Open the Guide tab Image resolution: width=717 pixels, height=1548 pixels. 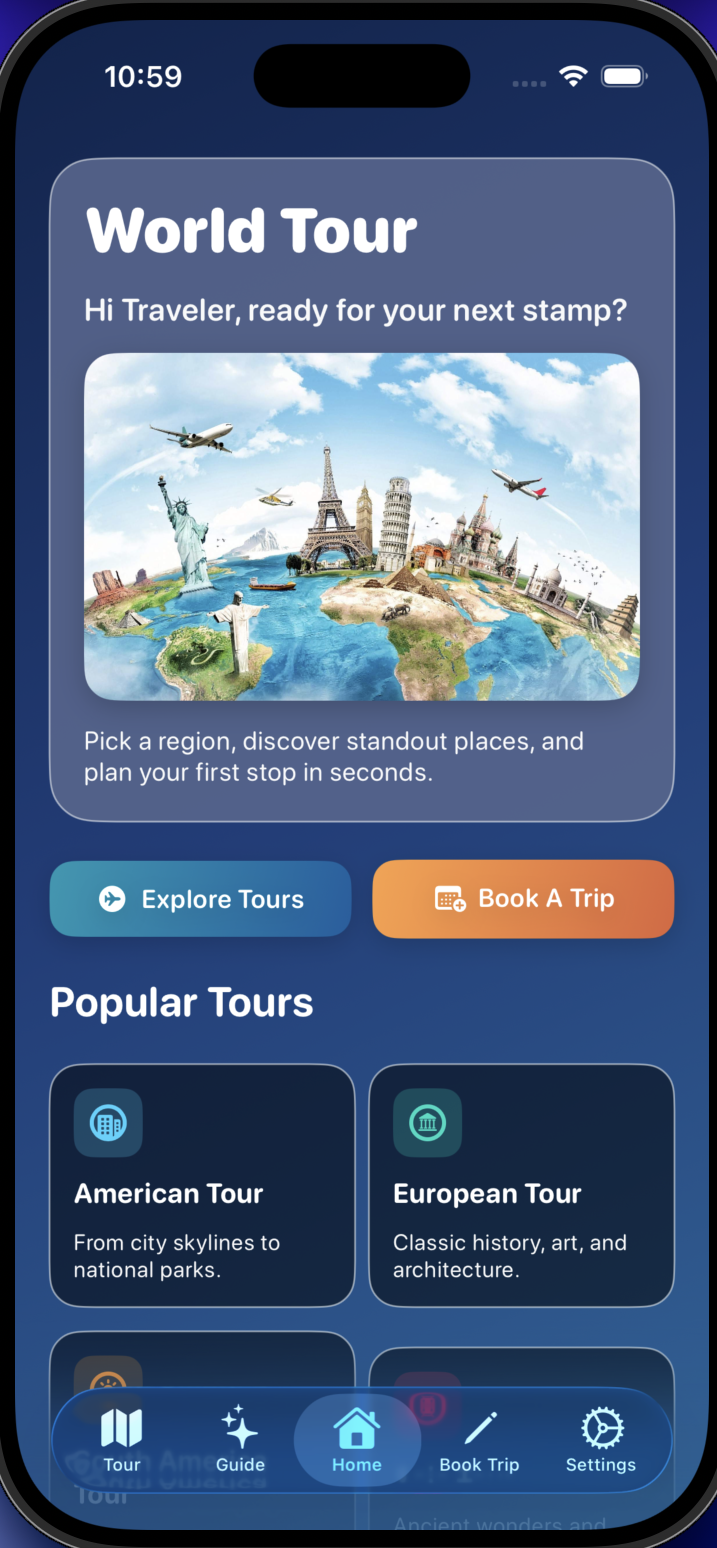240,1440
